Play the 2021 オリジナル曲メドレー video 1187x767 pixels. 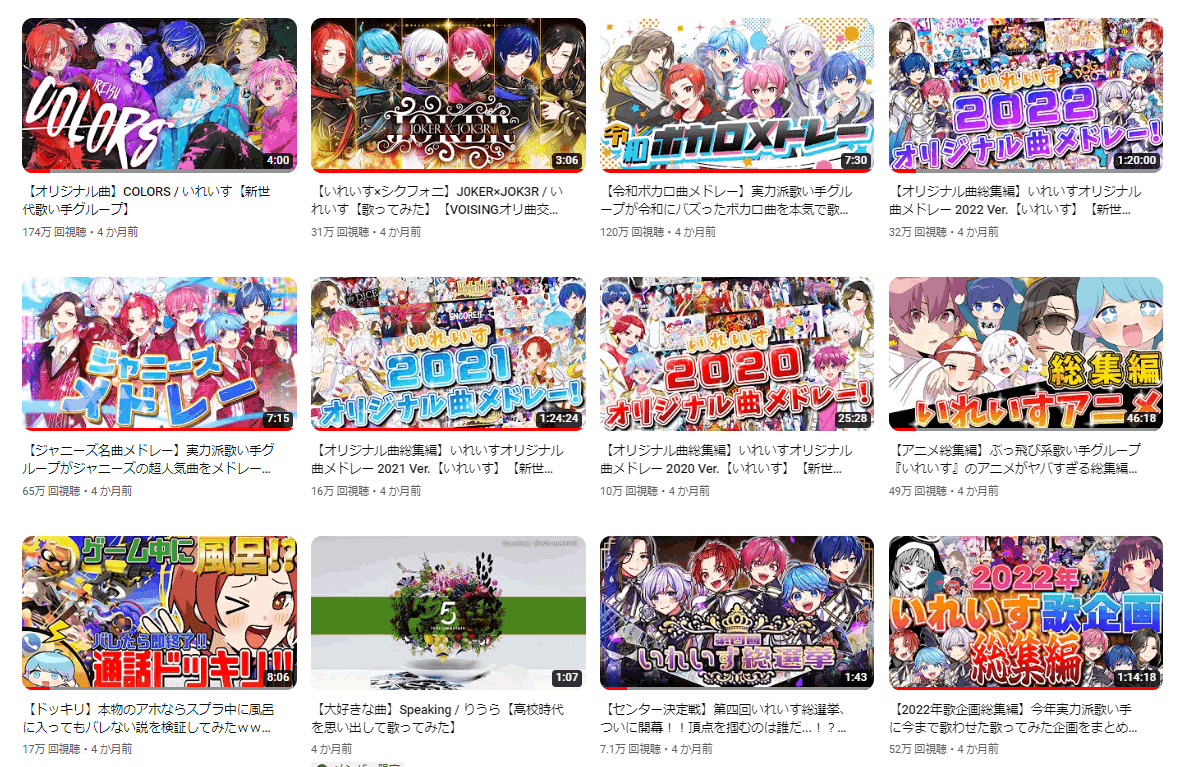click(448, 354)
